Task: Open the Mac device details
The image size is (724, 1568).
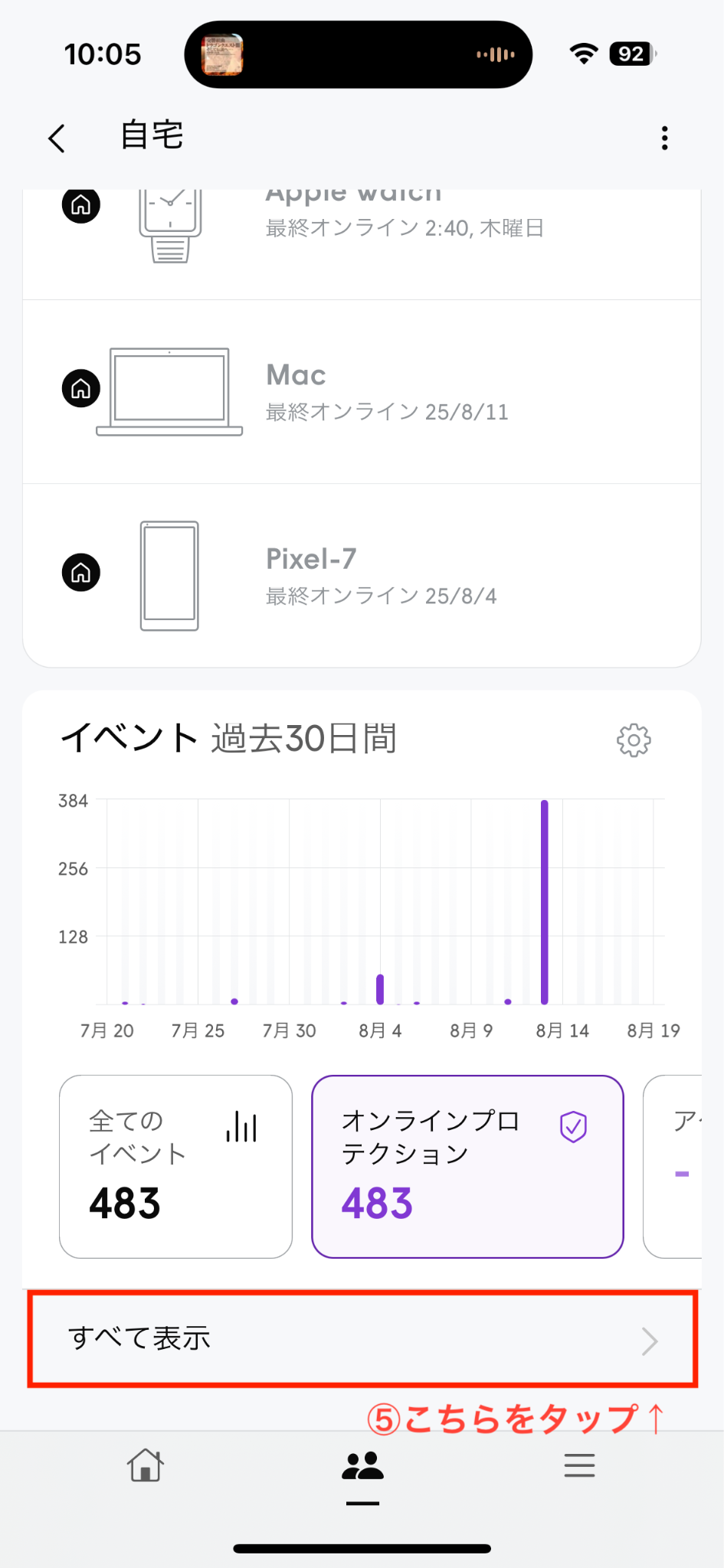Action: 362,392
